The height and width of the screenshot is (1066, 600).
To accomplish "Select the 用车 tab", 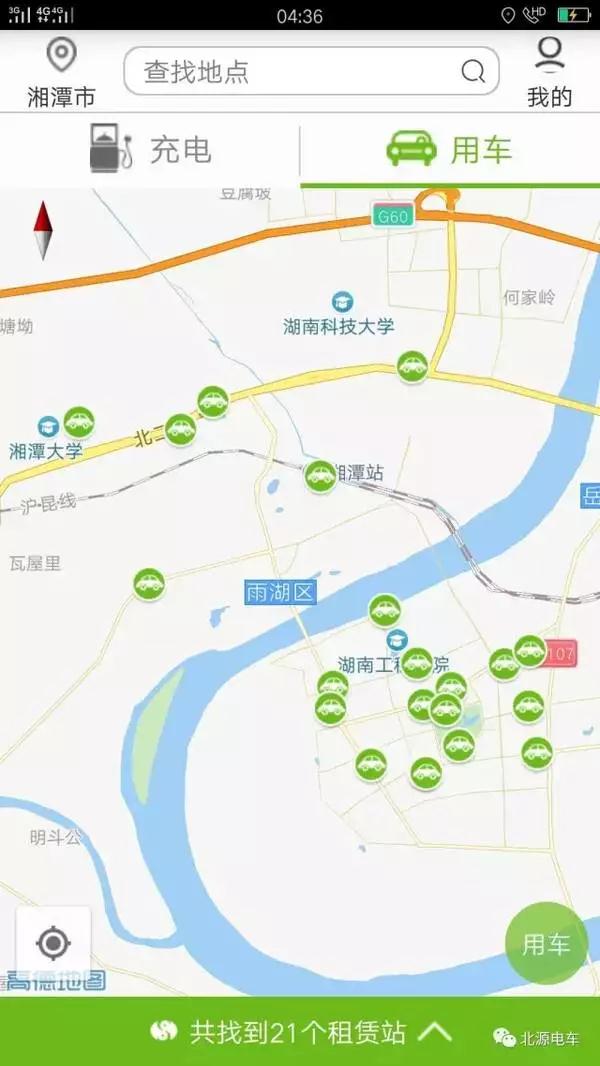I will 450,150.
